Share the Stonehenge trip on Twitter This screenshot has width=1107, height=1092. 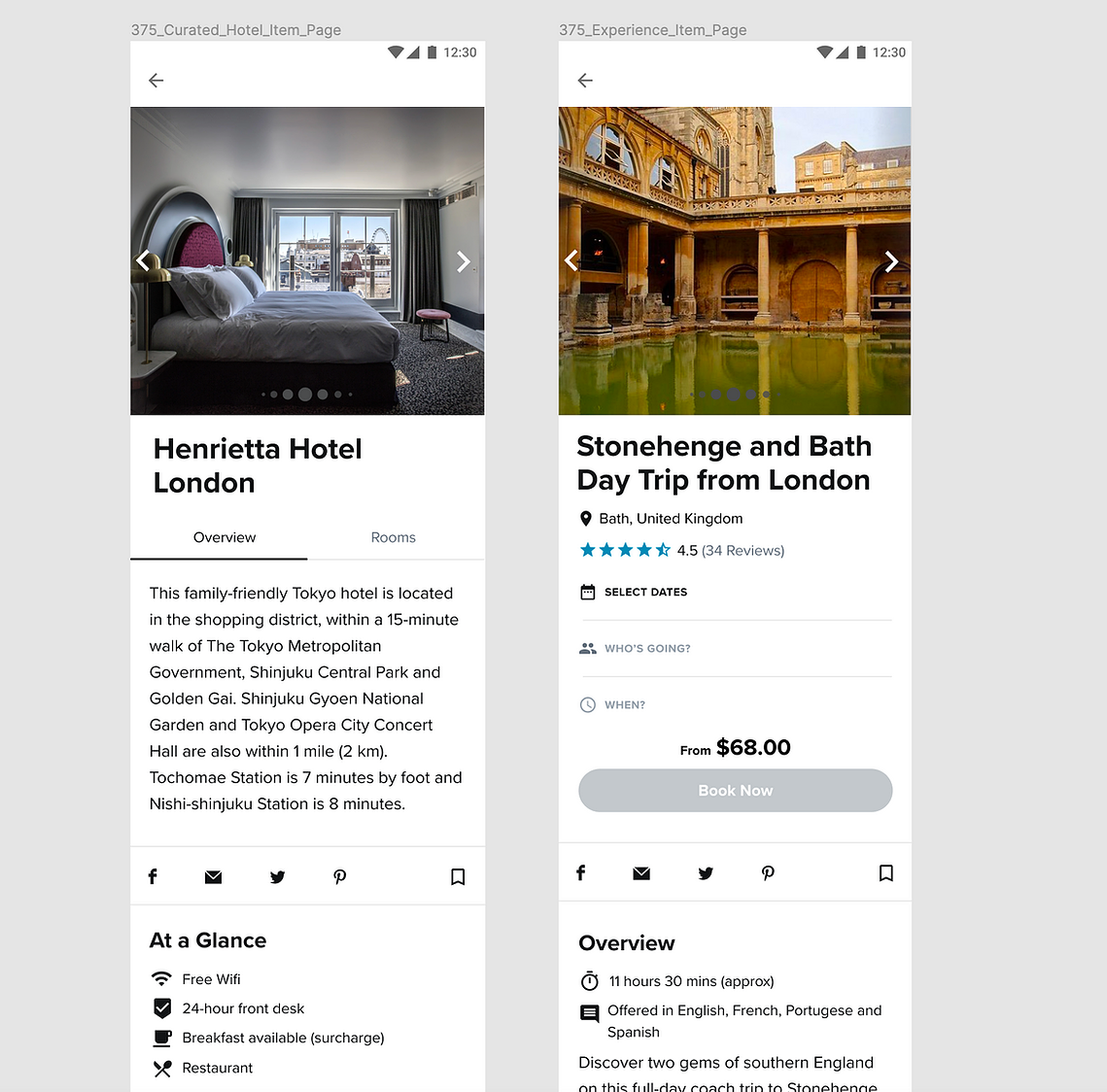[x=706, y=873]
